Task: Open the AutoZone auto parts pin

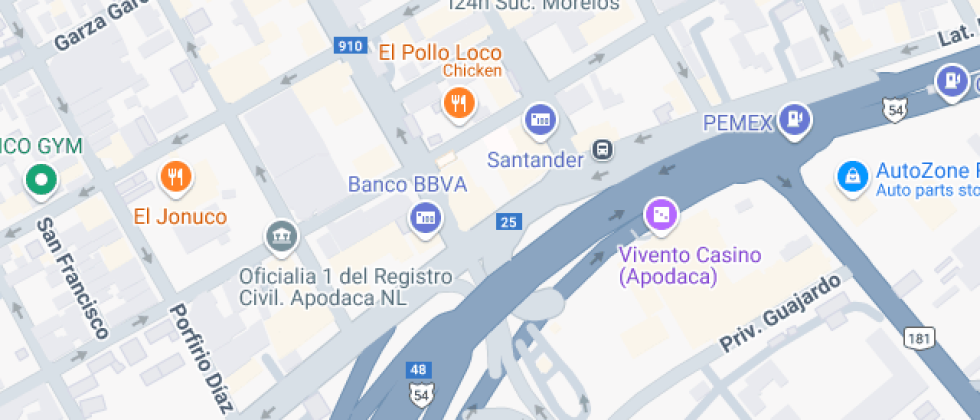Action: (x=853, y=178)
